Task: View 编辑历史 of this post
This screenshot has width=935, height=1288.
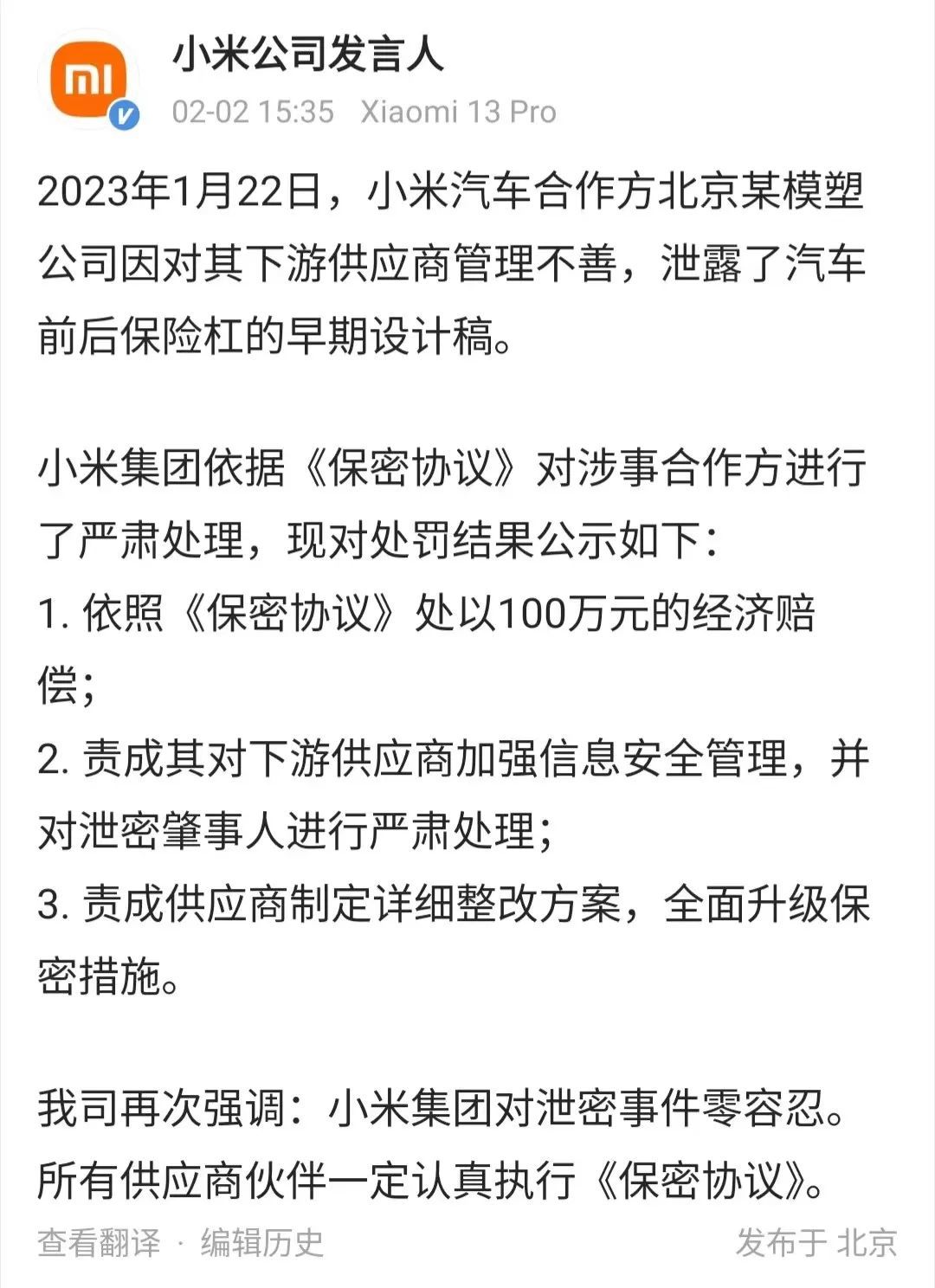Action: (262, 1243)
